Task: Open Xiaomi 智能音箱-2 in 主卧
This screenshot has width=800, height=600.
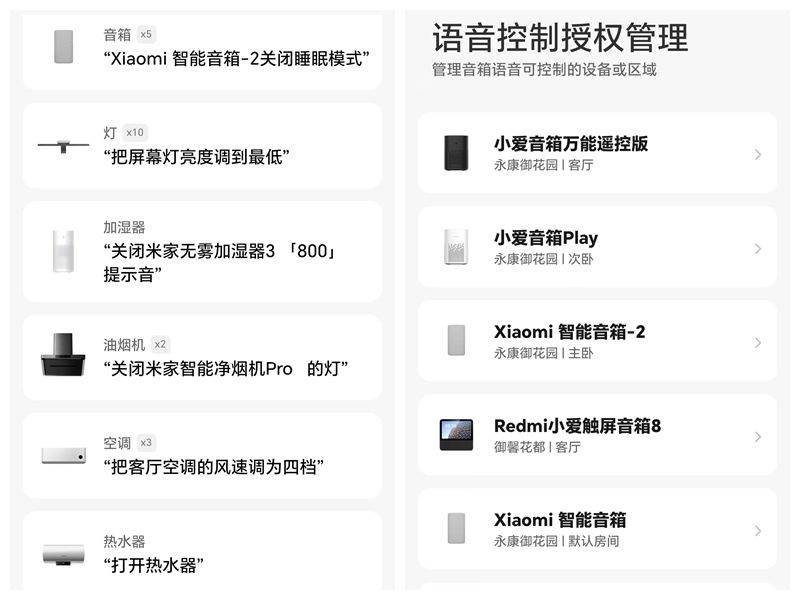Action: 597,341
